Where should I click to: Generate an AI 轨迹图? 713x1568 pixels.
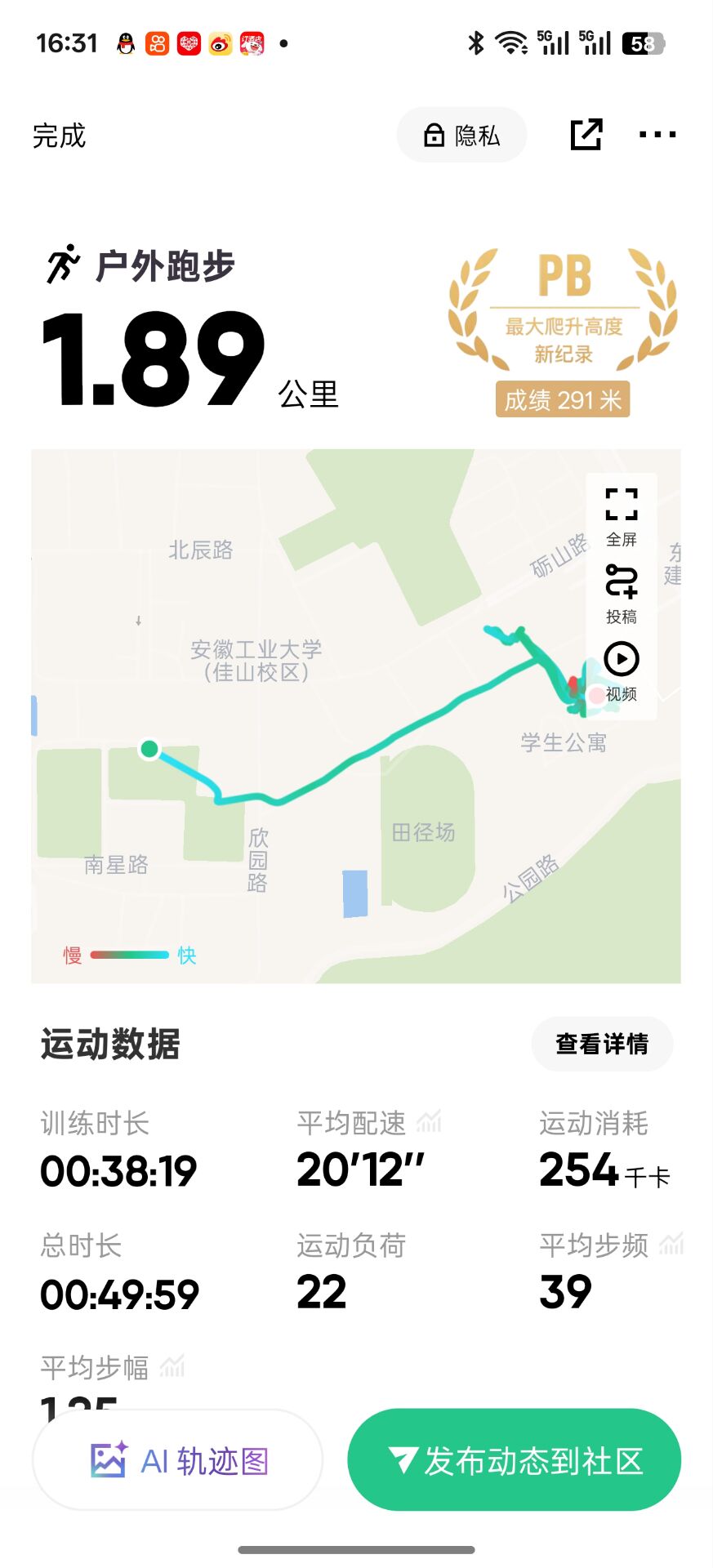pyautogui.click(x=177, y=1460)
